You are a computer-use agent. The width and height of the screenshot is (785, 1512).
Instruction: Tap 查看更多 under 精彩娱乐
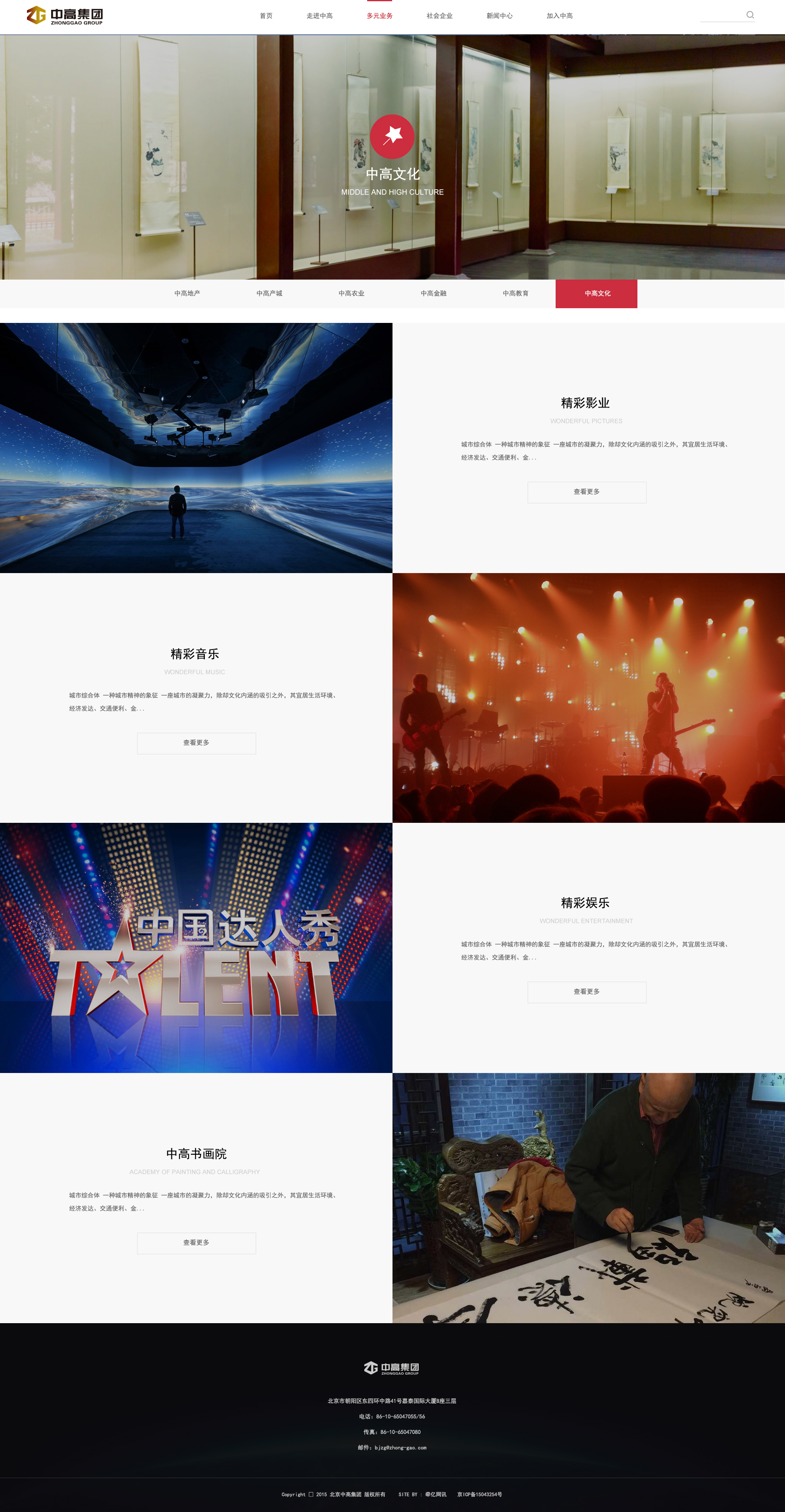587,992
